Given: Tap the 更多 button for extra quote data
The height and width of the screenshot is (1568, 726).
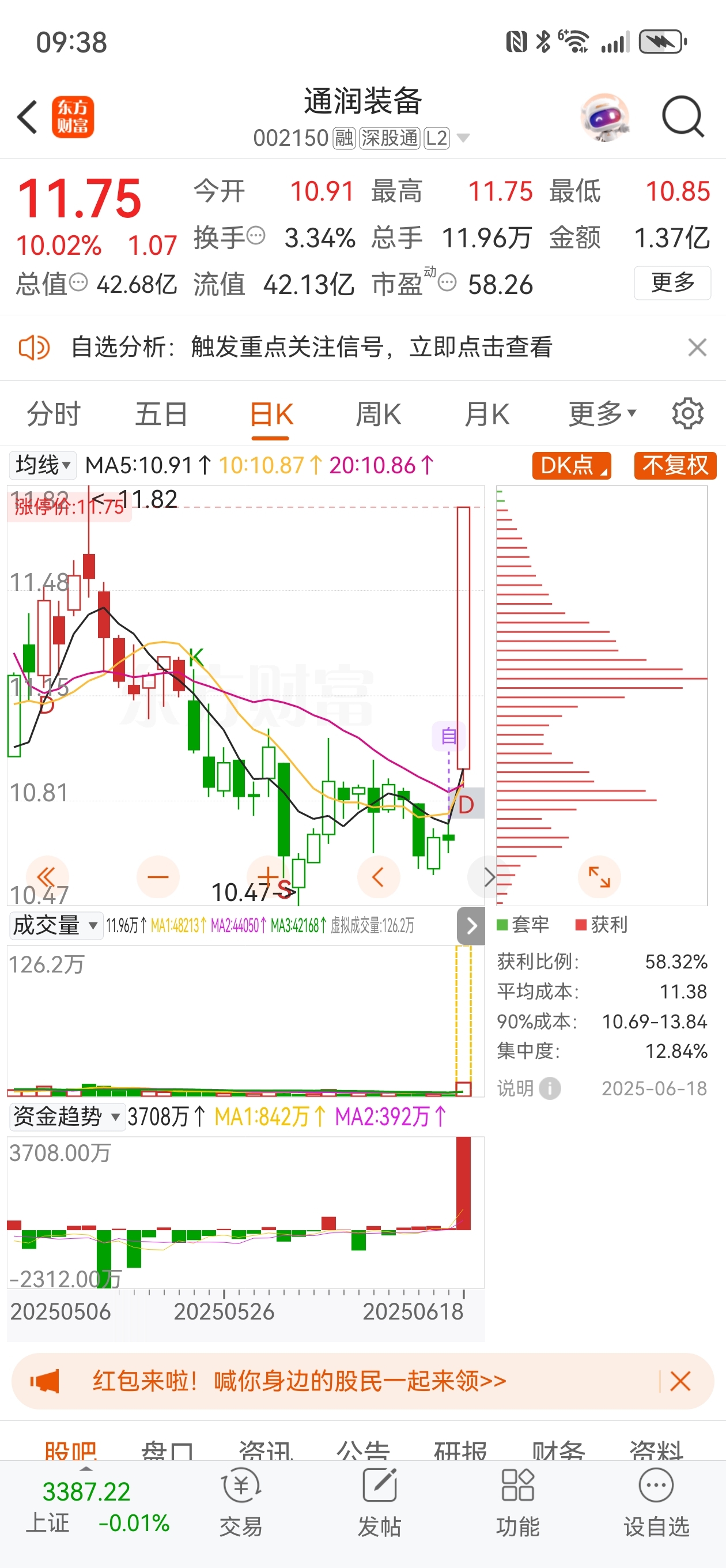Looking at the screenshot, I should click(x=672, y=282).
